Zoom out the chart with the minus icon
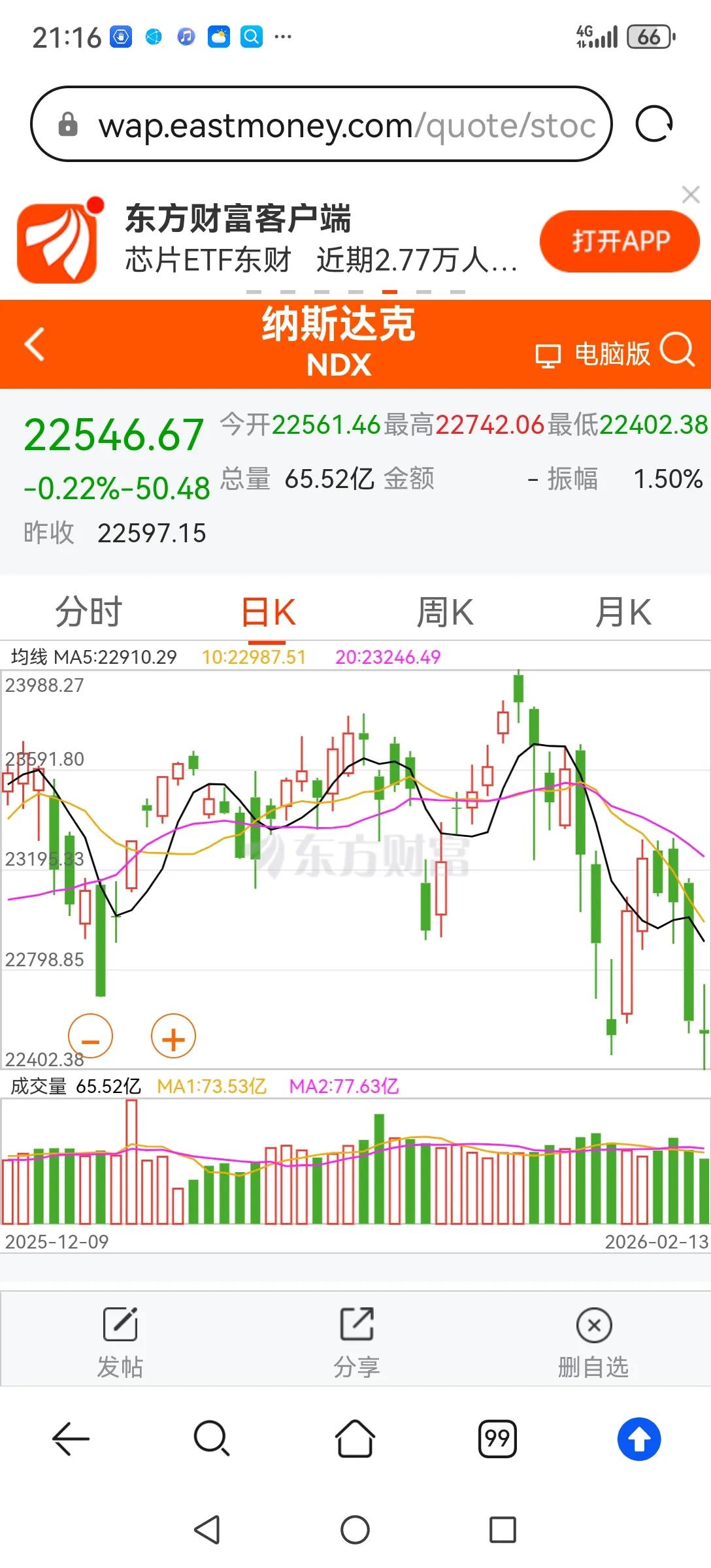This screenshot has height=1568, width=711. click(91, 1037)
